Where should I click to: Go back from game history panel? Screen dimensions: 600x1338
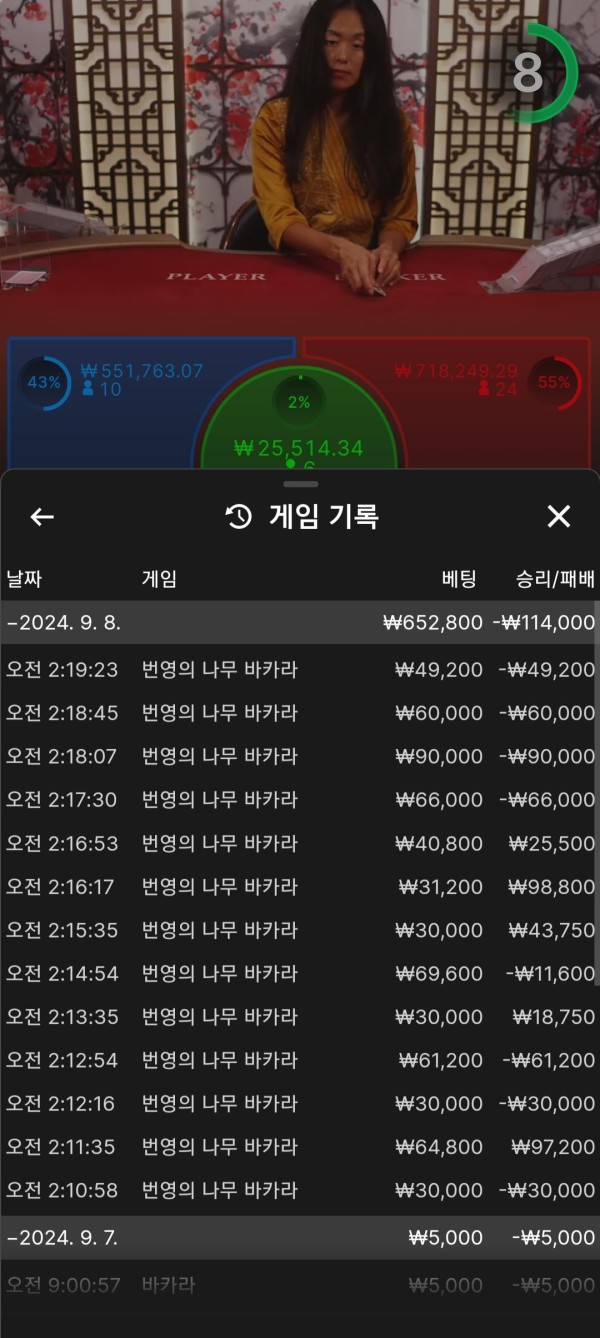click(42, 517)
